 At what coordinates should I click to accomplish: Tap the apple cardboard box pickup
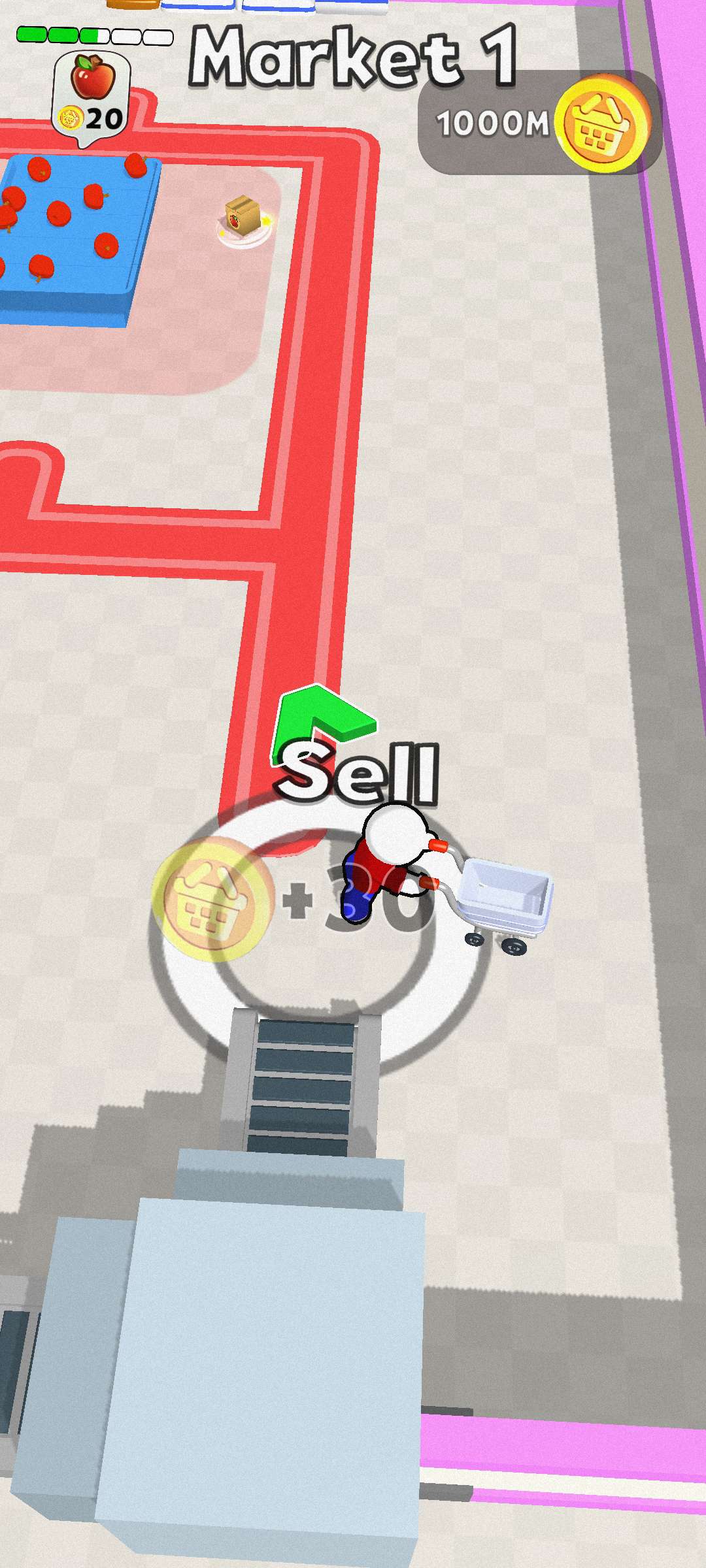point(243,217)
